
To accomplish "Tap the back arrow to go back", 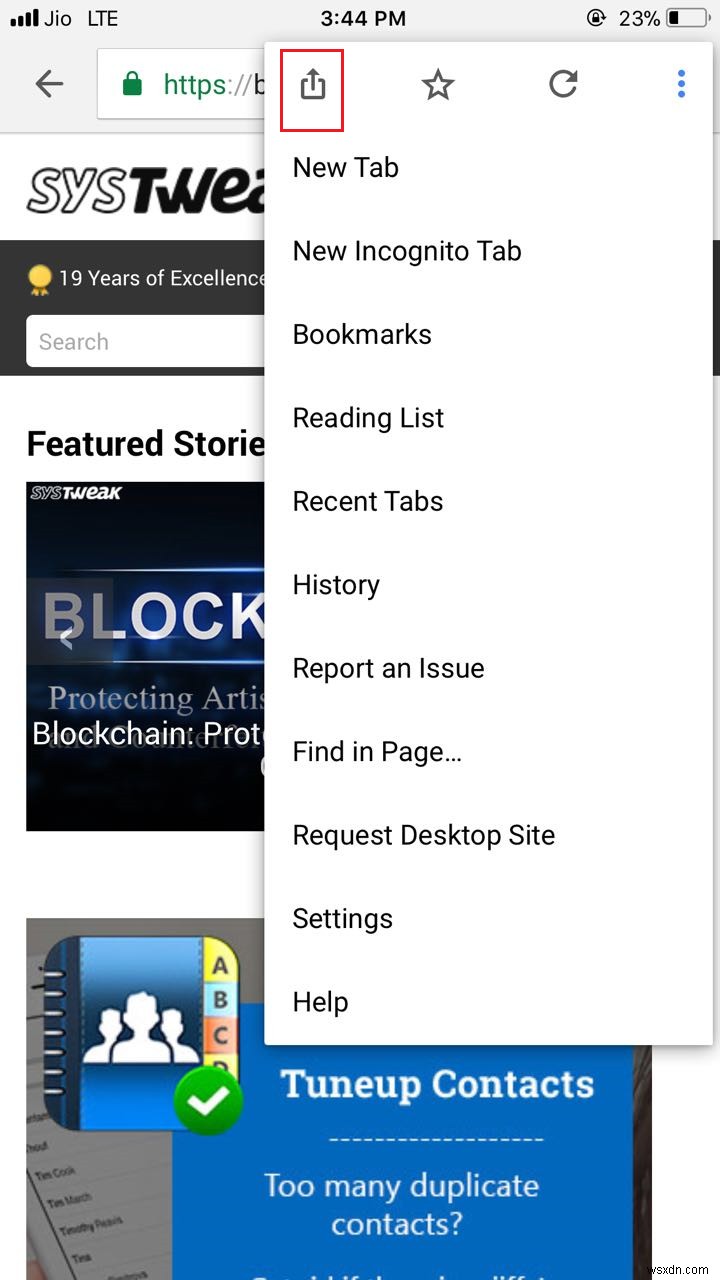I will 49,85.
